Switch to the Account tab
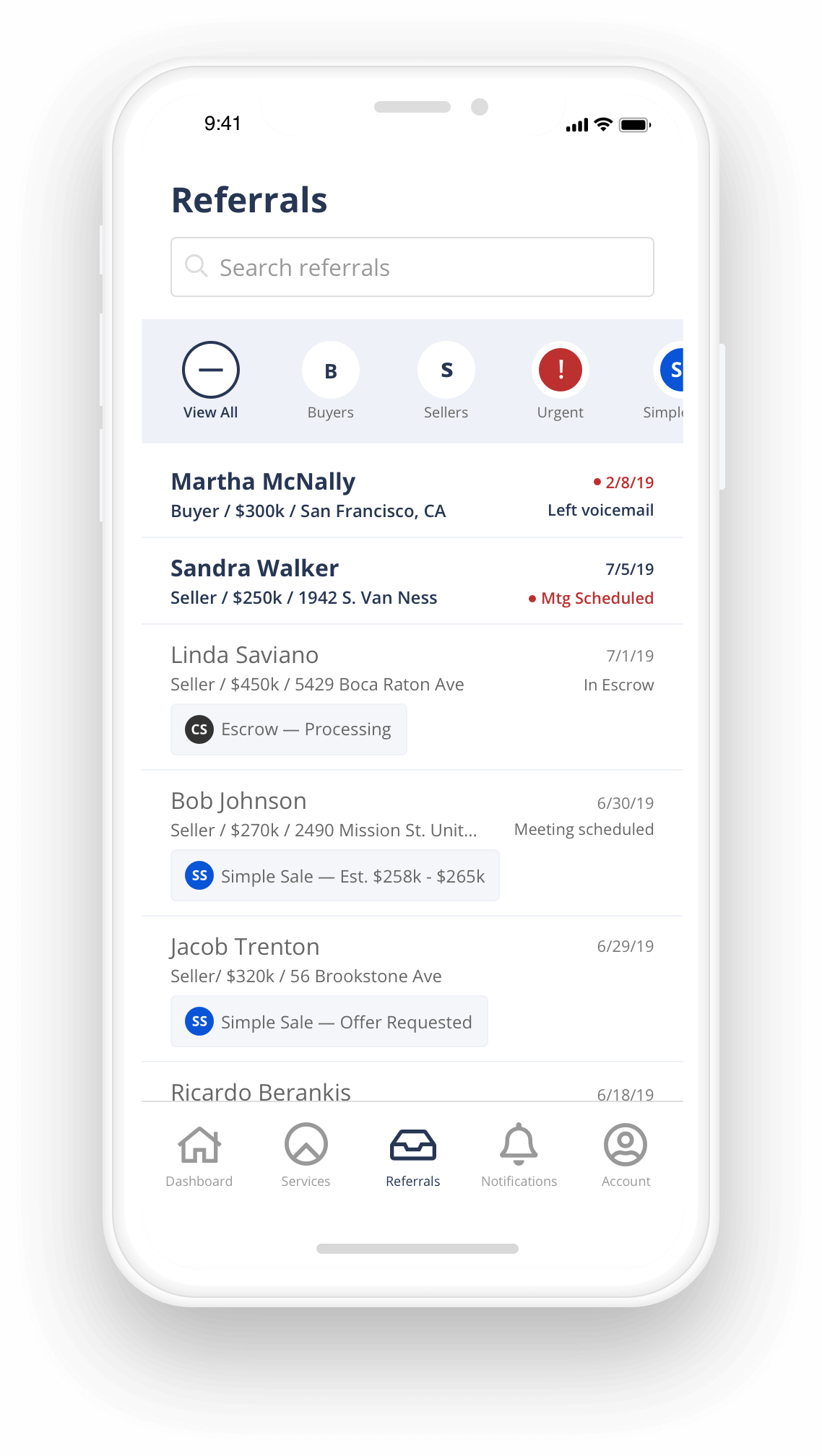This screenshot has width=822, height=1456. 626,1155
